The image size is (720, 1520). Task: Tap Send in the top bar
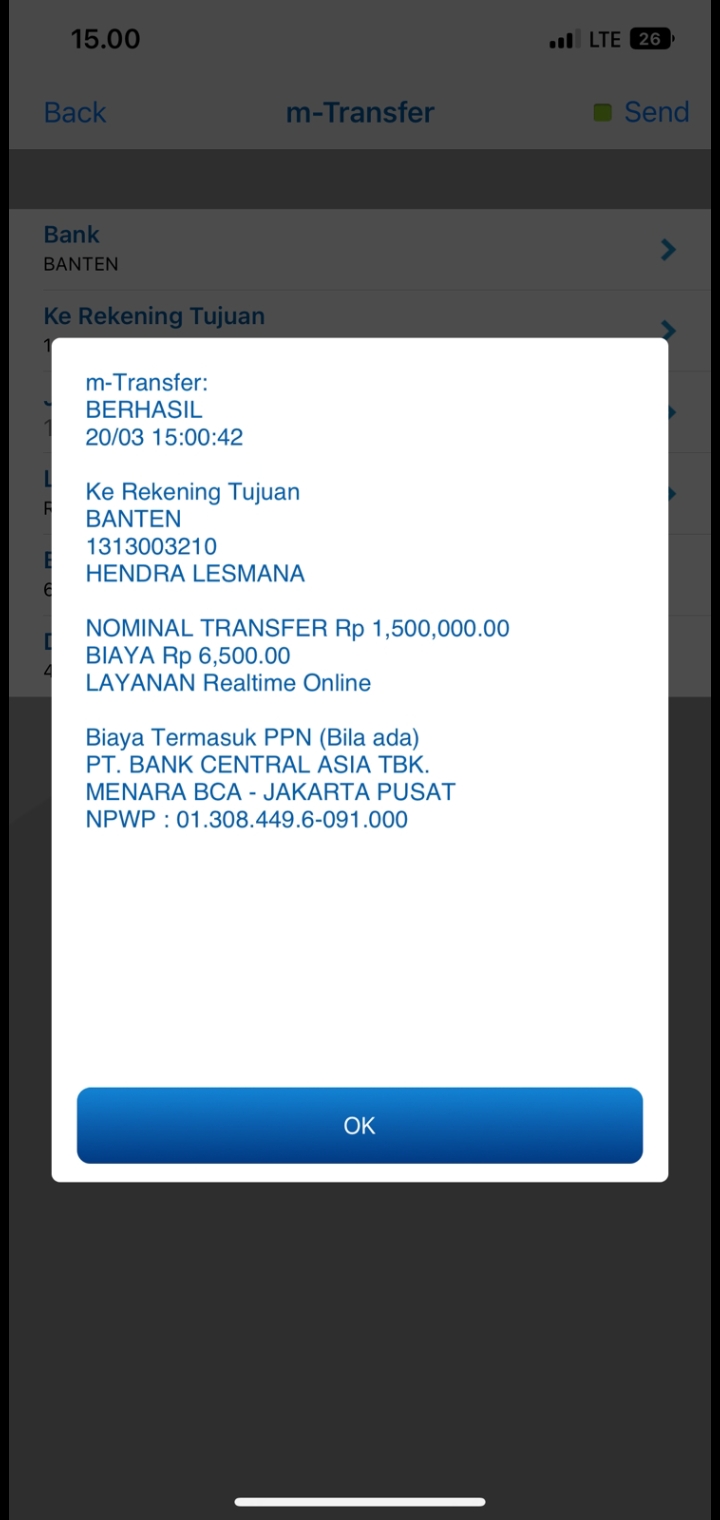655,112
